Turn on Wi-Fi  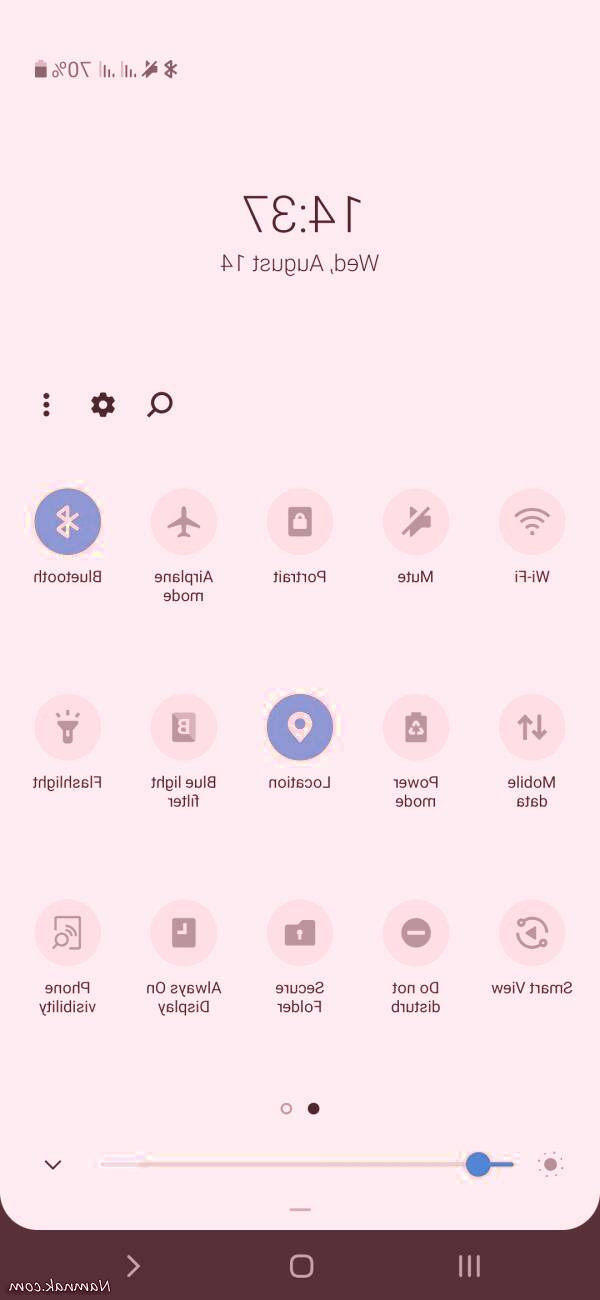(532, 522)
